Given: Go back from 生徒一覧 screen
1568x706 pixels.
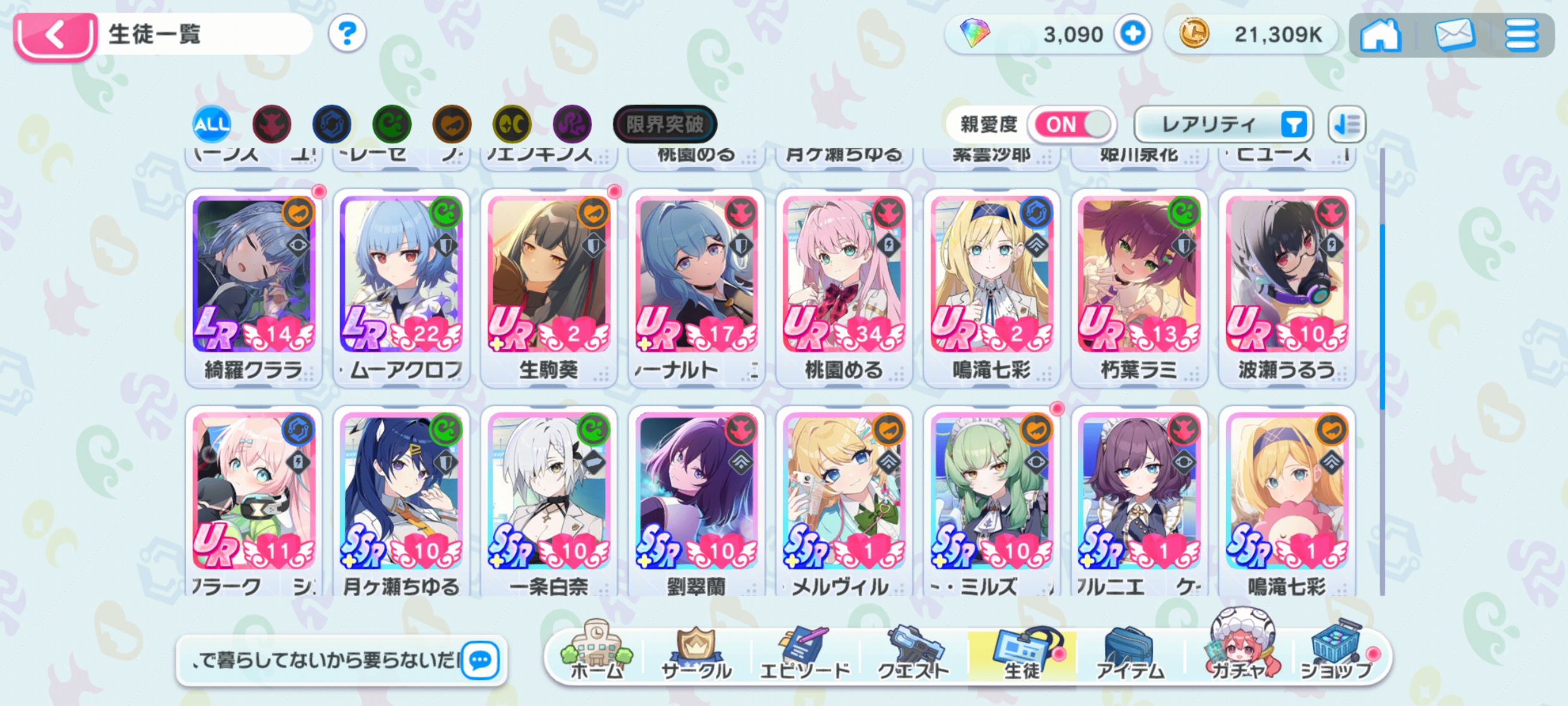Looking at the screenshot, I should (x=55, y=35).
